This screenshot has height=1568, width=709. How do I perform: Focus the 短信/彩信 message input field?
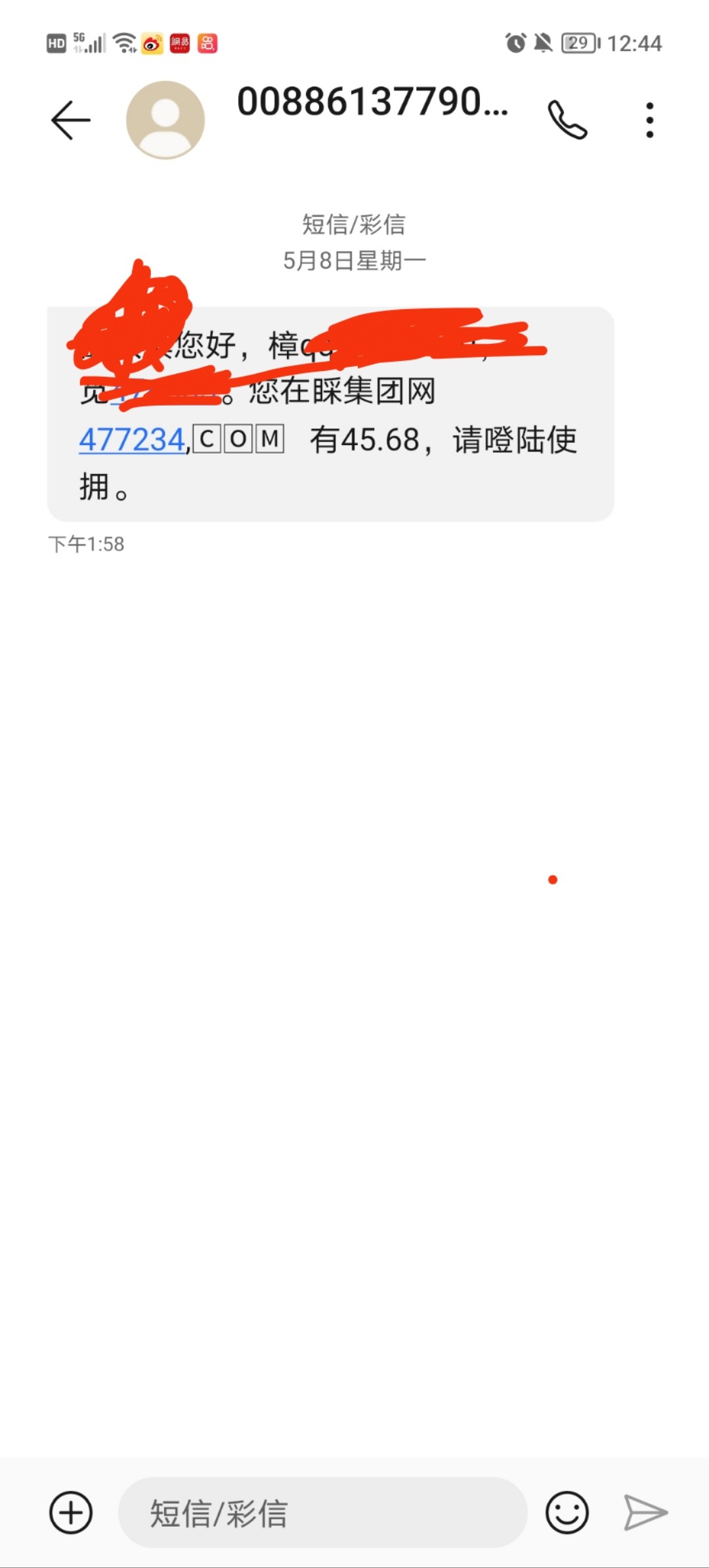tap(323, 1513)
